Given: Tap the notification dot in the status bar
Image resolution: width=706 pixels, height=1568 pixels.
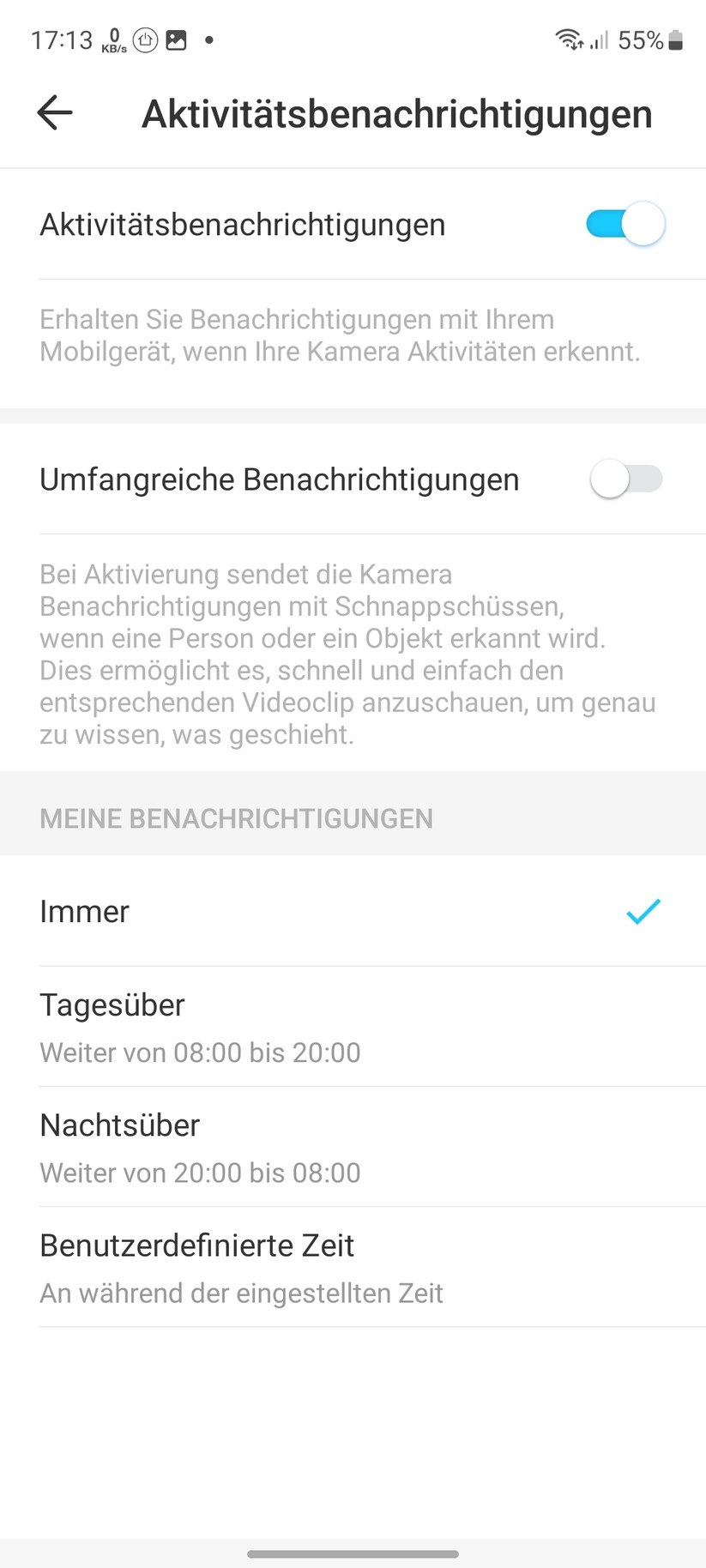Looking at the screenshot, I should [x=208, y=40].
